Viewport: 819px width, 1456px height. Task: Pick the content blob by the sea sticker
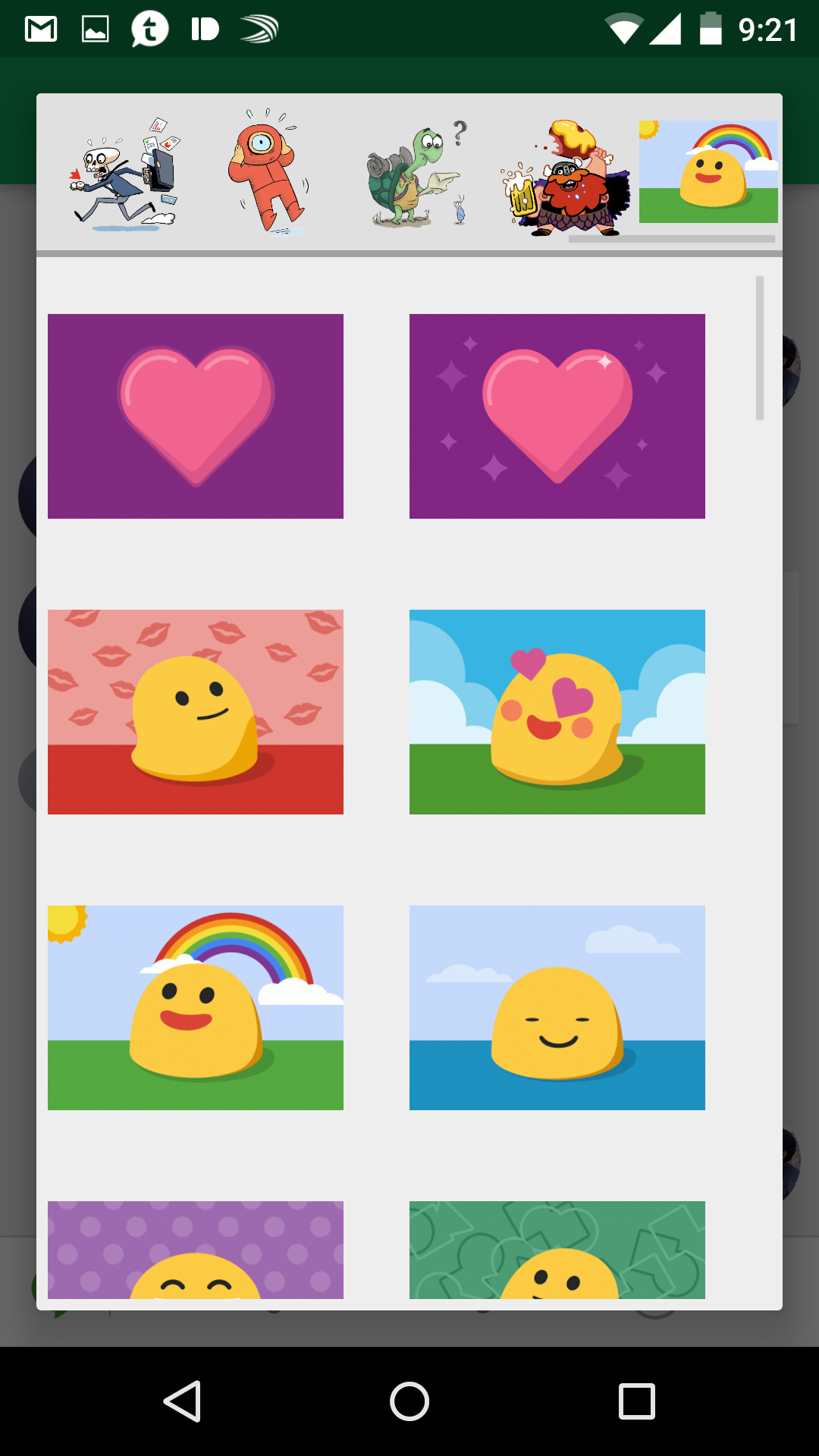pyautogui.click(x=557, y=1008)
